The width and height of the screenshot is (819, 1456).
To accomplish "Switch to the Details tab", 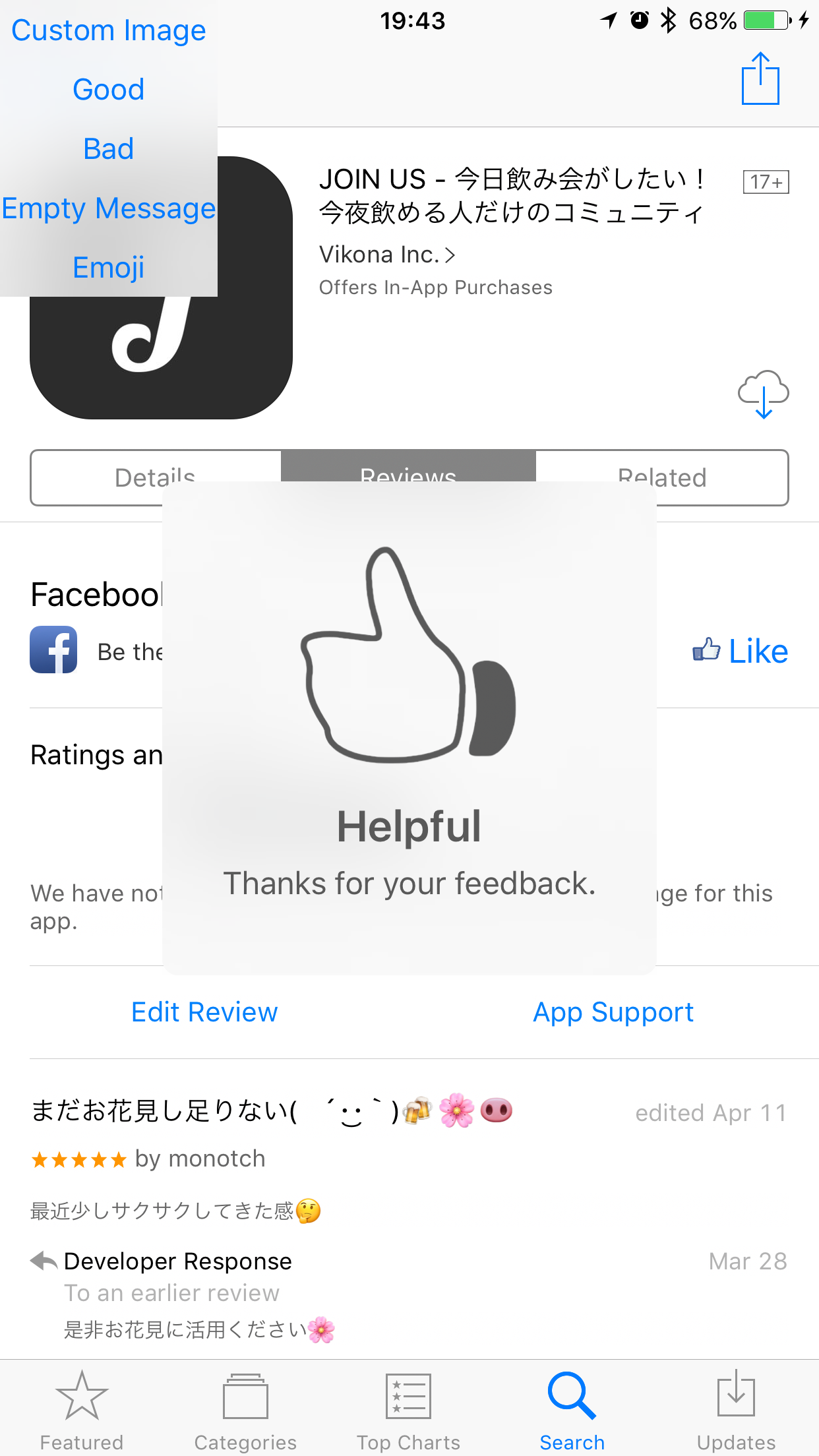I will 156,477.
